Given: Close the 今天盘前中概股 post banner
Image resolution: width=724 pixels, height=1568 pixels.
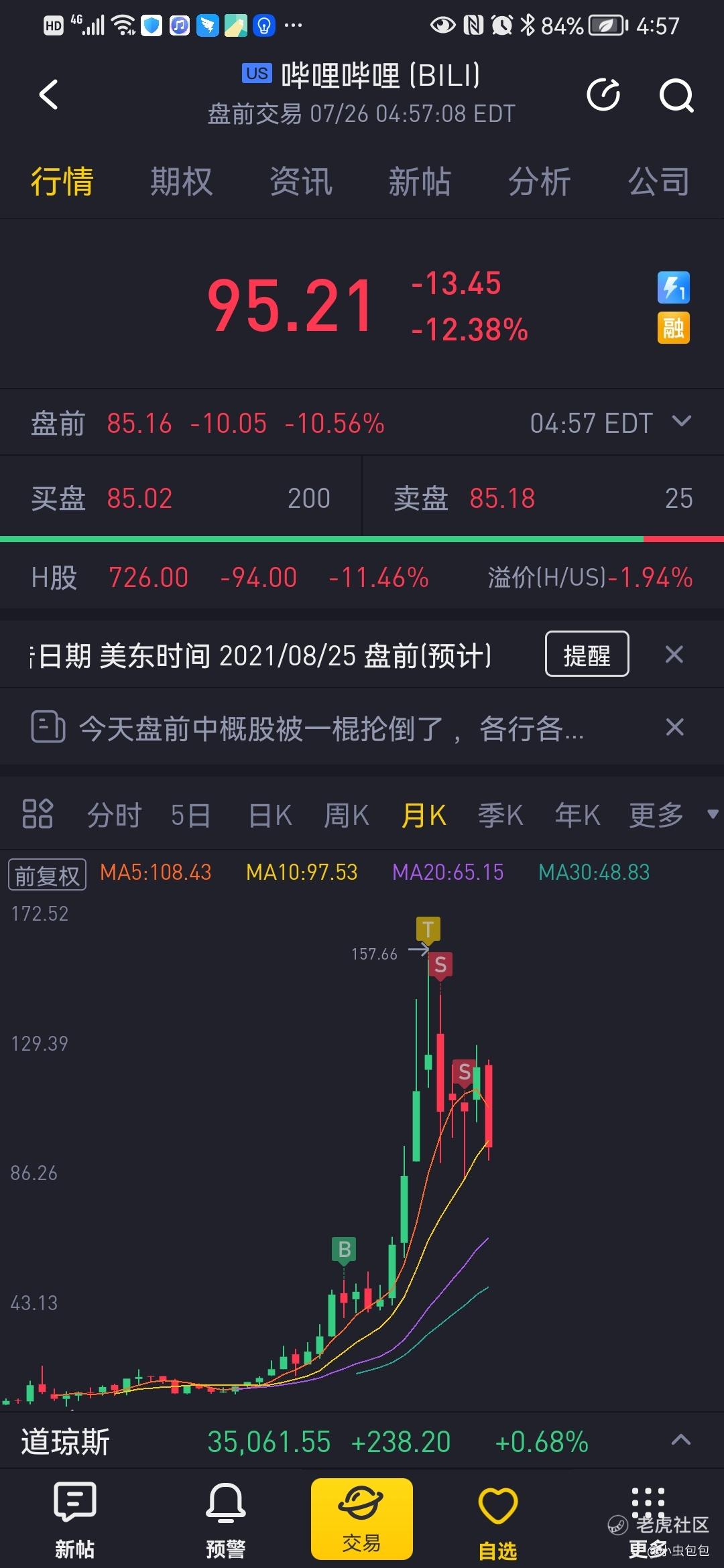Looking at the screenshot, I should (674, 727).
